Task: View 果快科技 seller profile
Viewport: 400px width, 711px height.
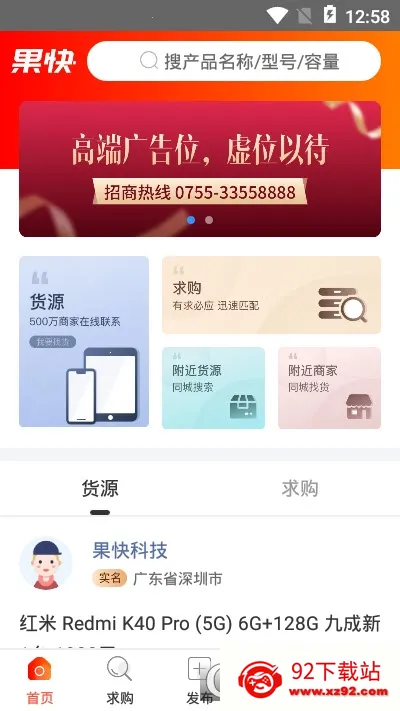Action: (x=130, y=550)
